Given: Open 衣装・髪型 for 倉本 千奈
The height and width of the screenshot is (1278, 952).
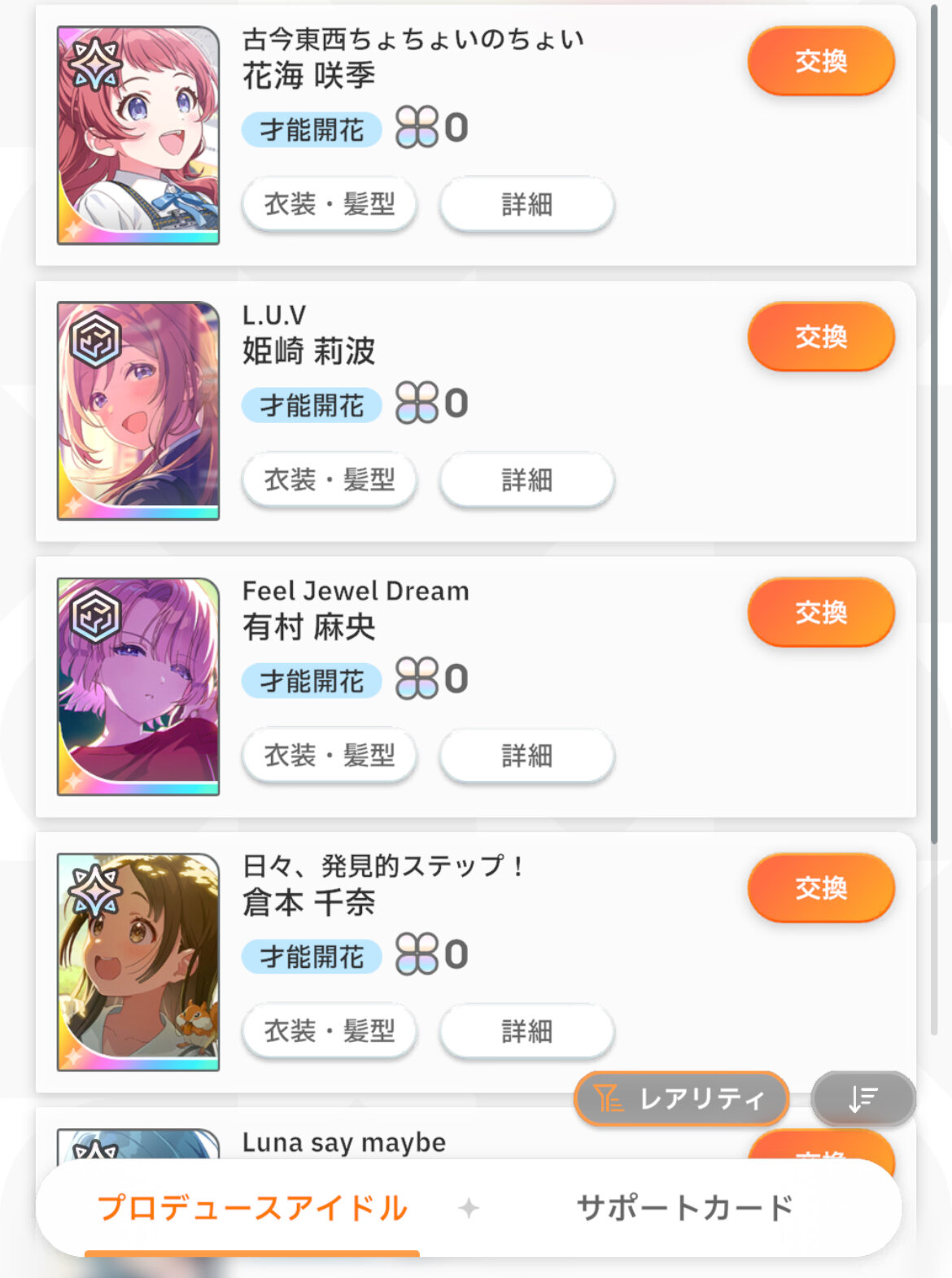Looking at the screenshot, I should click(x=330, y=1032).
